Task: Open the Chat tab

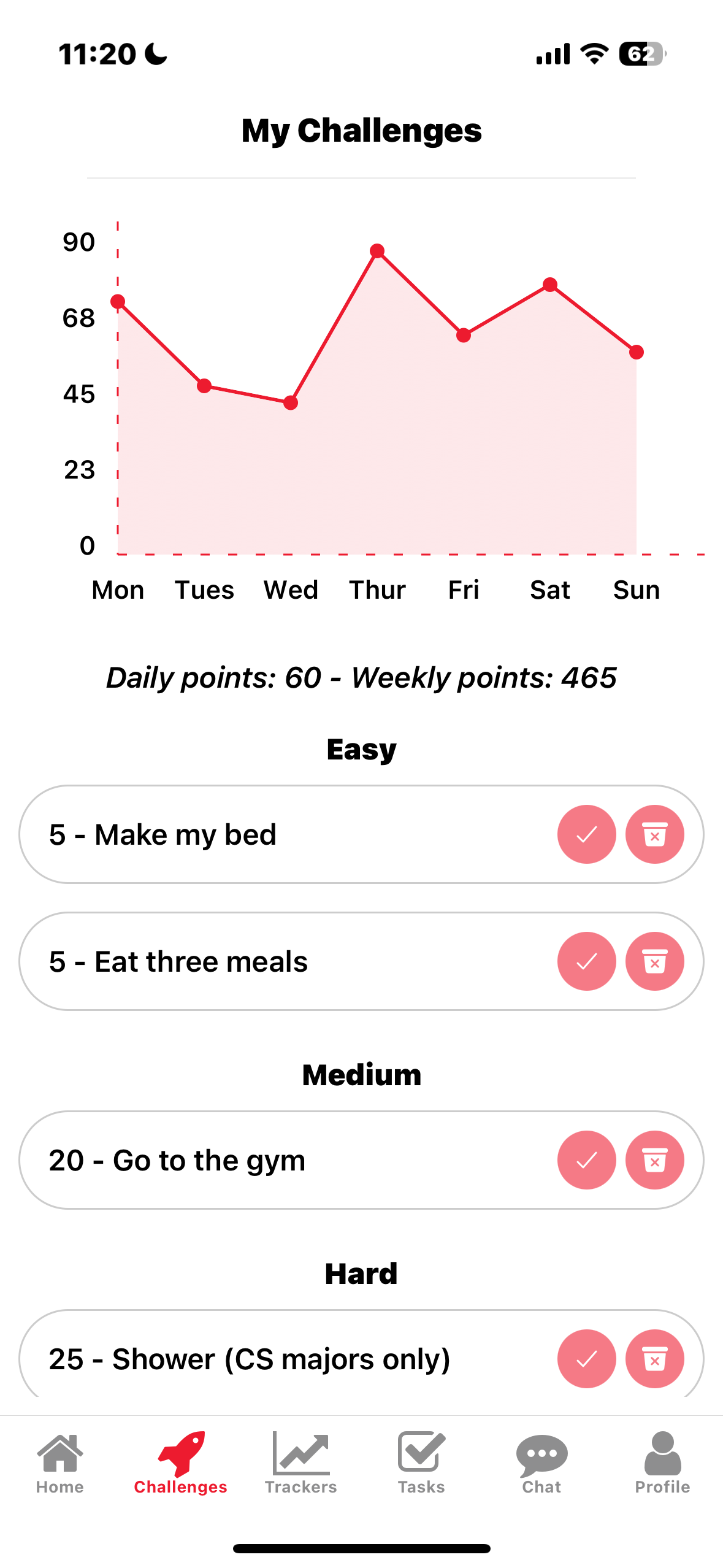Action: pos(541,1463)
